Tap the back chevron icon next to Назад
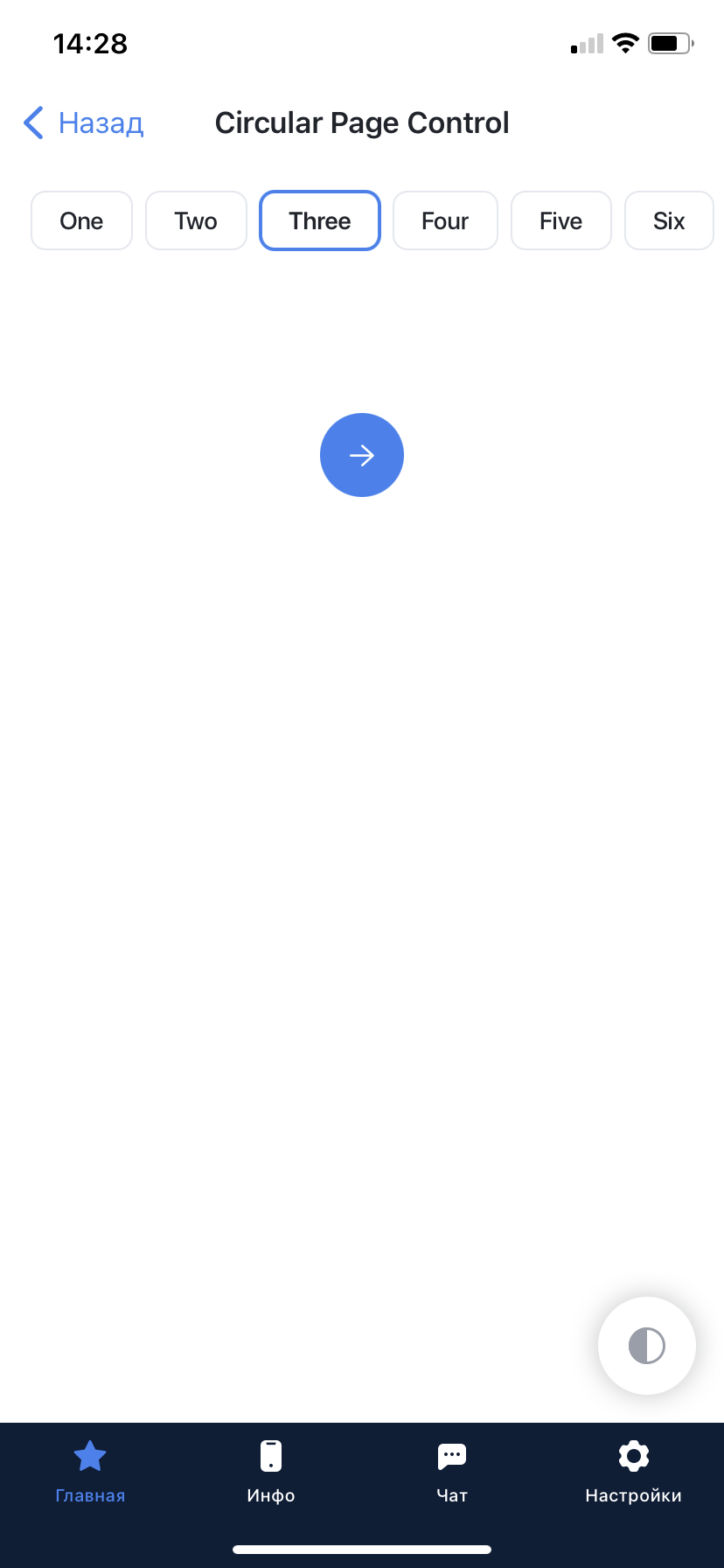This screenshot has height=1568, width=724. (x=32, y=122)
